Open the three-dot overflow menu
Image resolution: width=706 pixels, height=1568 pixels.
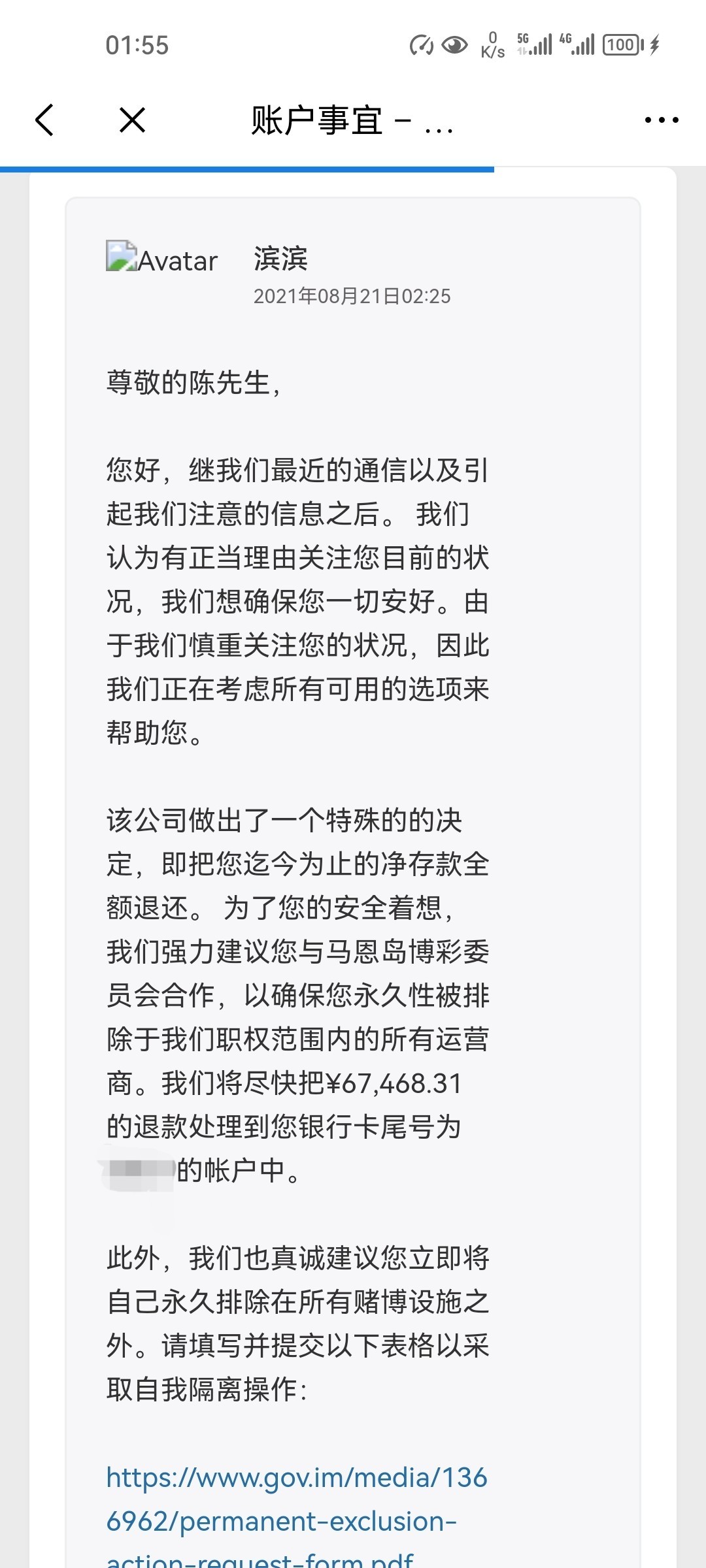point(661,120)
